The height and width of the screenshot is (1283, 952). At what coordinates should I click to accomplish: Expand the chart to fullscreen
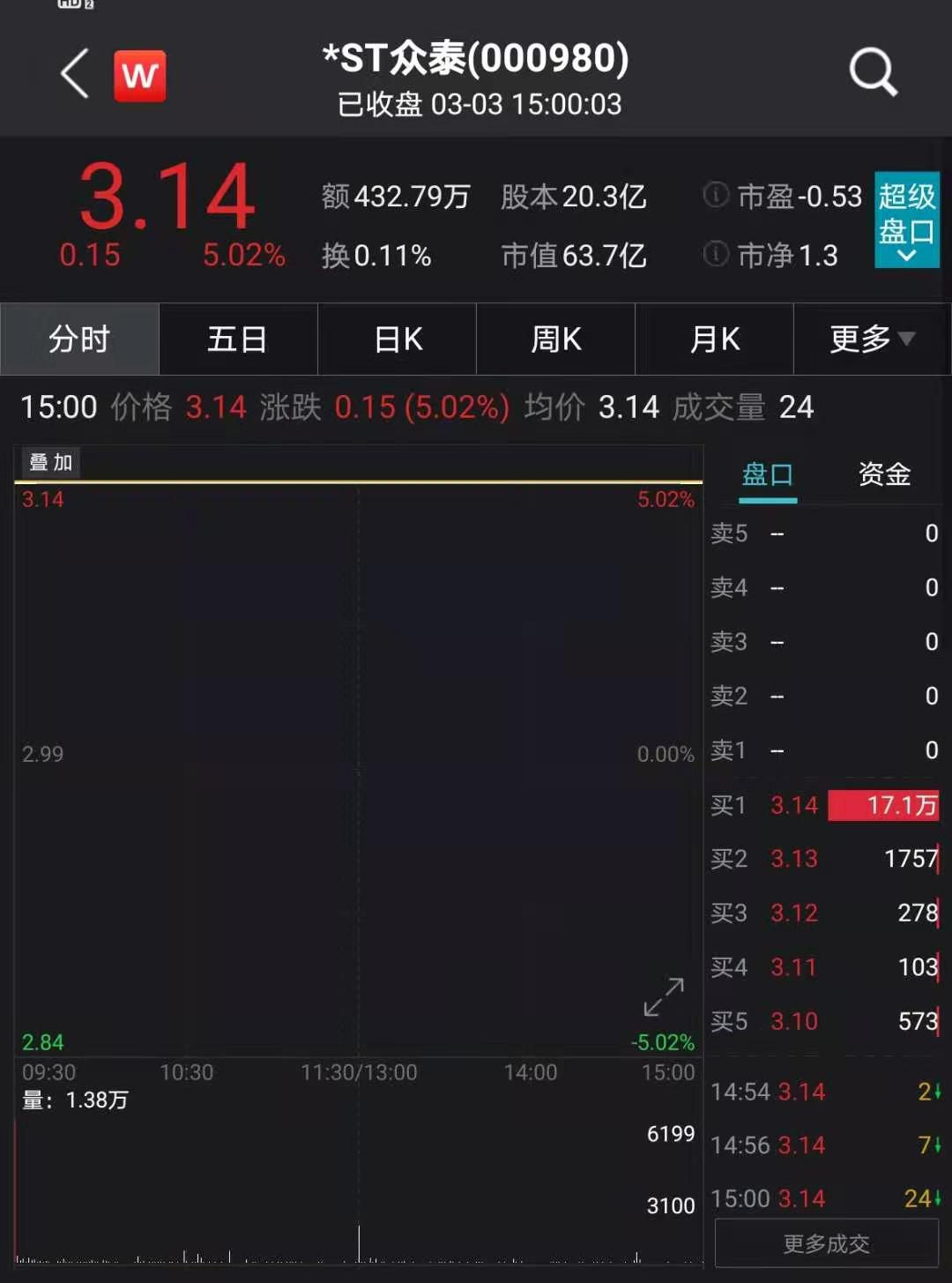tap(664, 997)
